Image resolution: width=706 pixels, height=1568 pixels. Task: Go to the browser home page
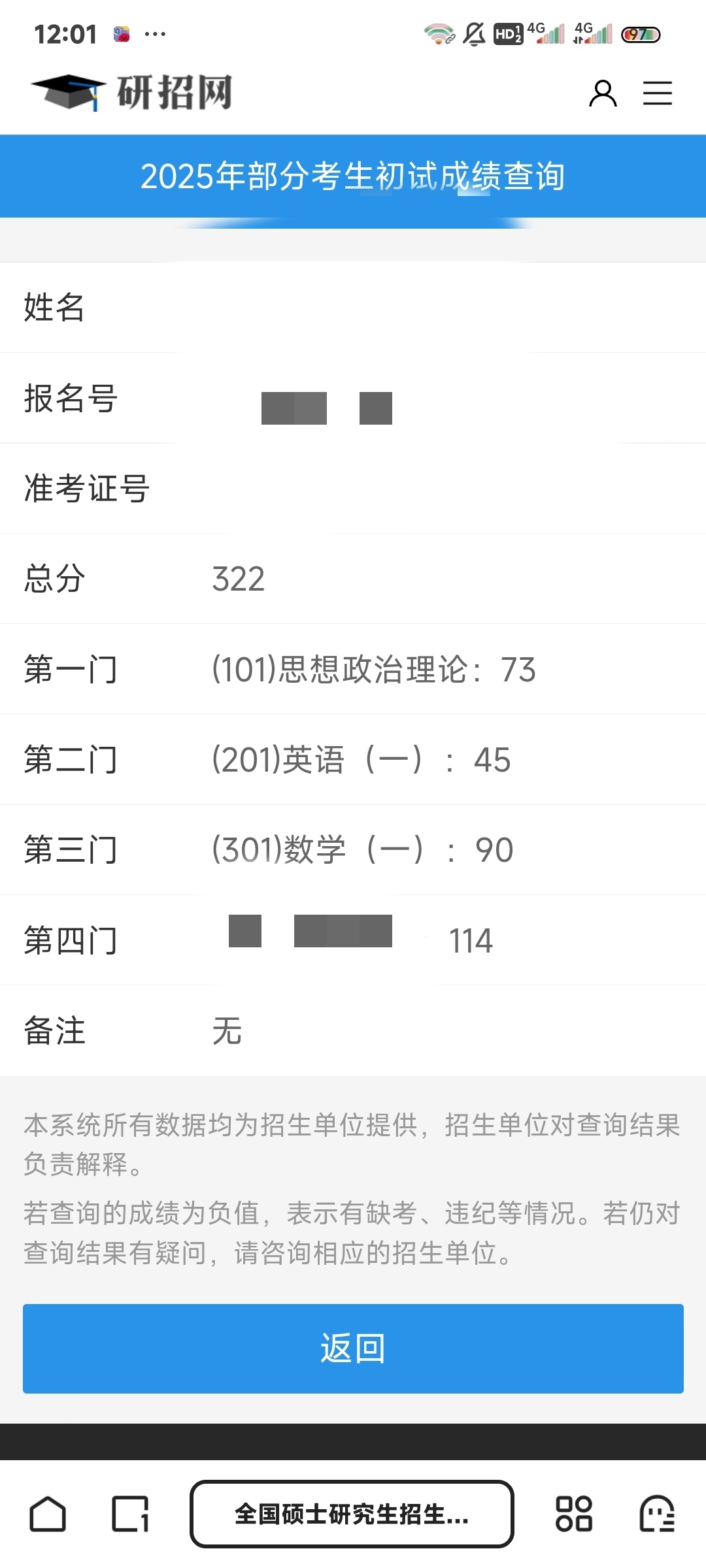pos(48,1514)
